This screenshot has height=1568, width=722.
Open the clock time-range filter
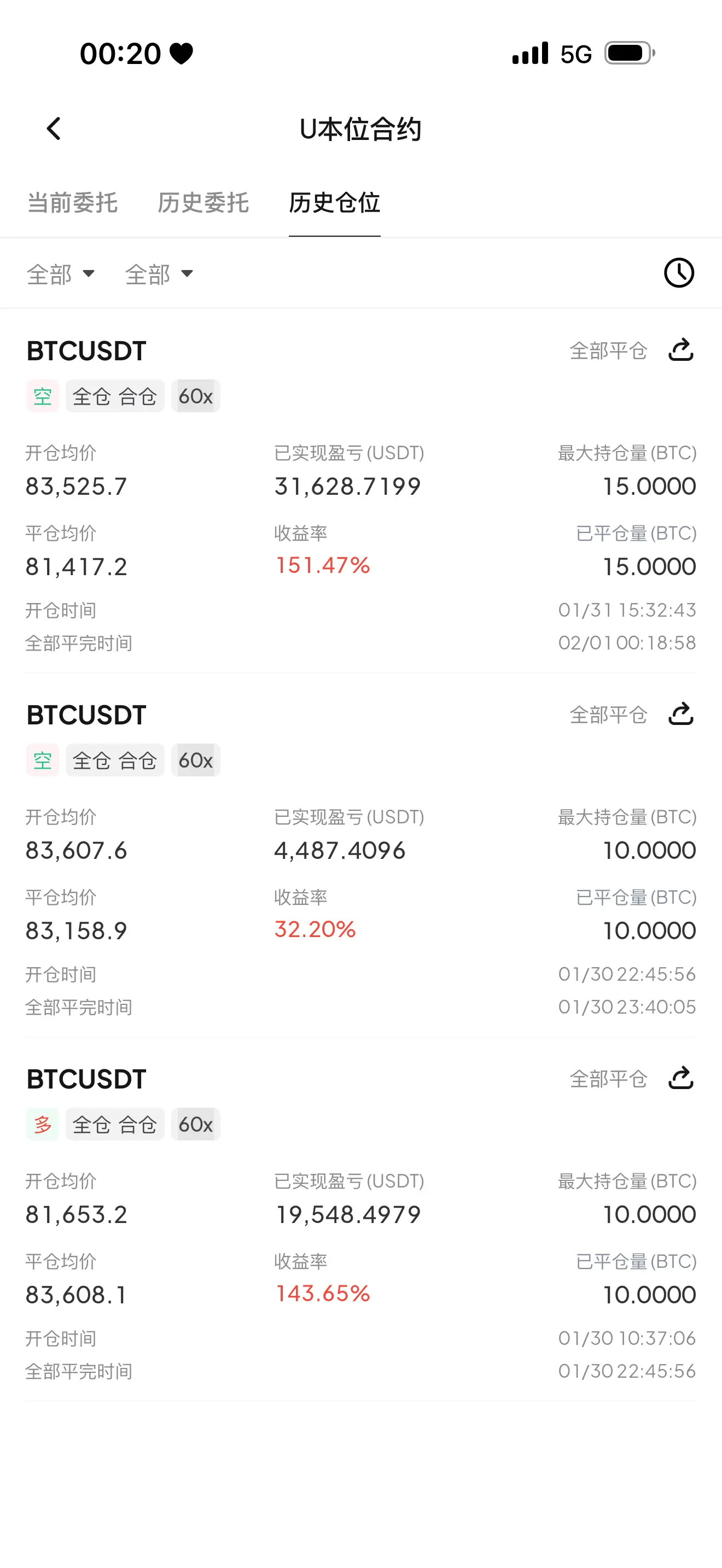678,273
